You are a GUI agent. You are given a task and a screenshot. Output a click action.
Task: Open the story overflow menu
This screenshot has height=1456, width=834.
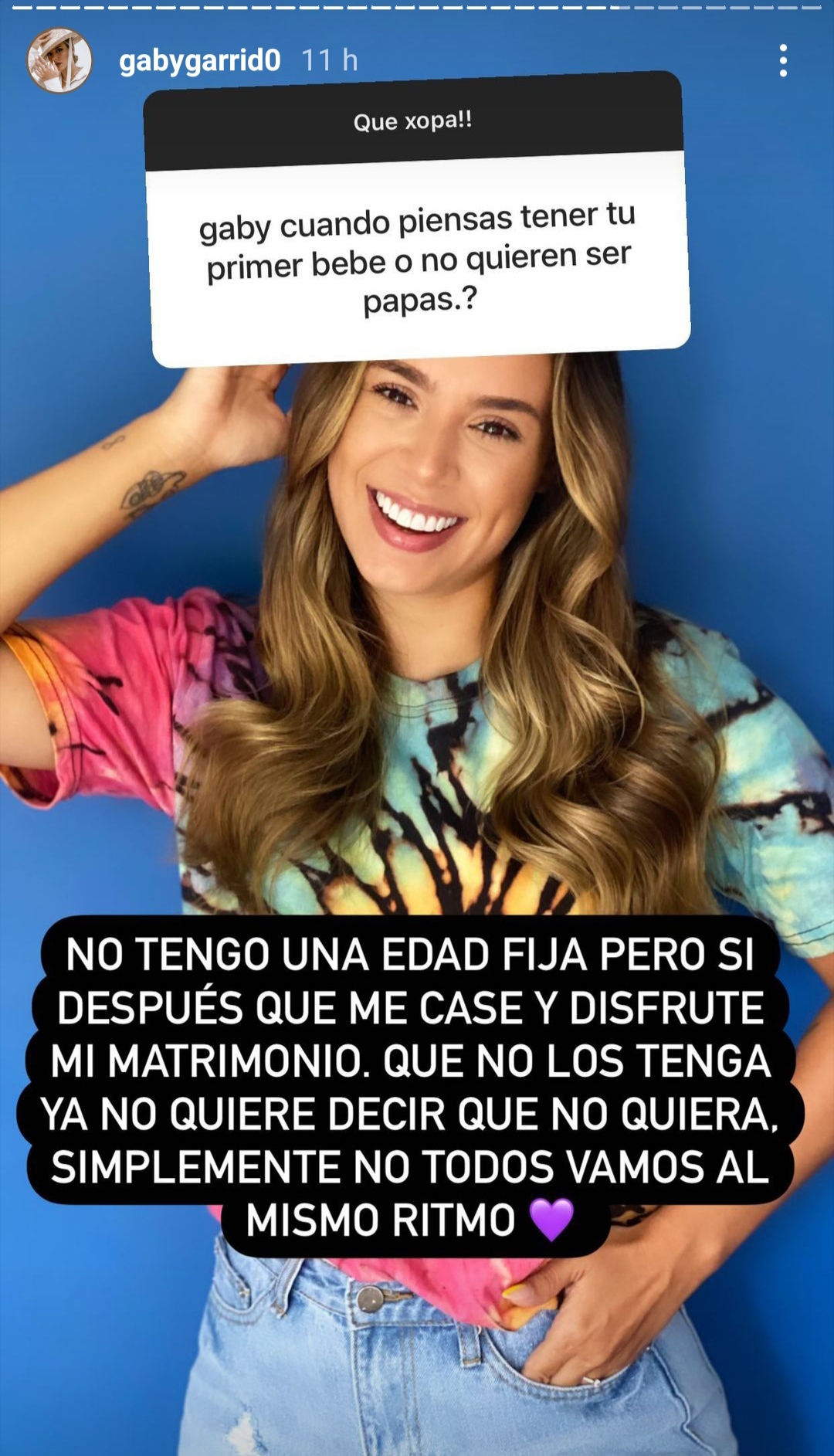click(x=783, y=60)
